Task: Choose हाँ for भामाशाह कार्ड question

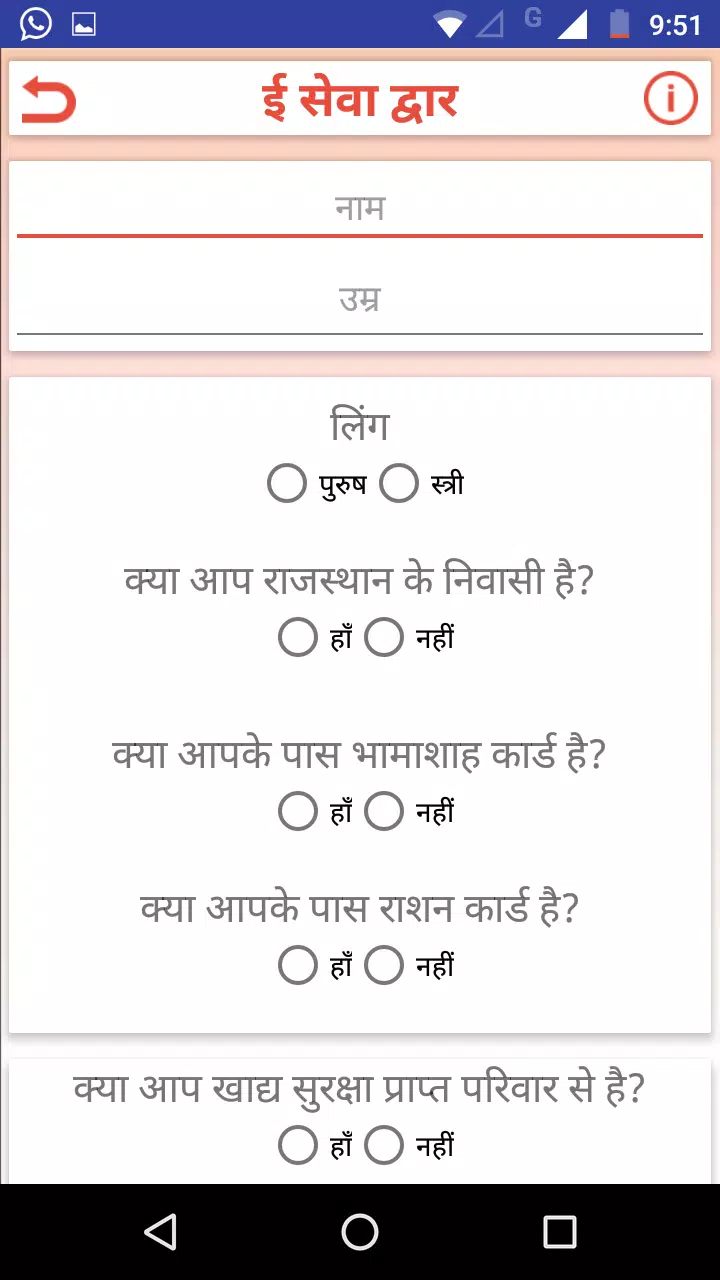Action: coord(297,811)
